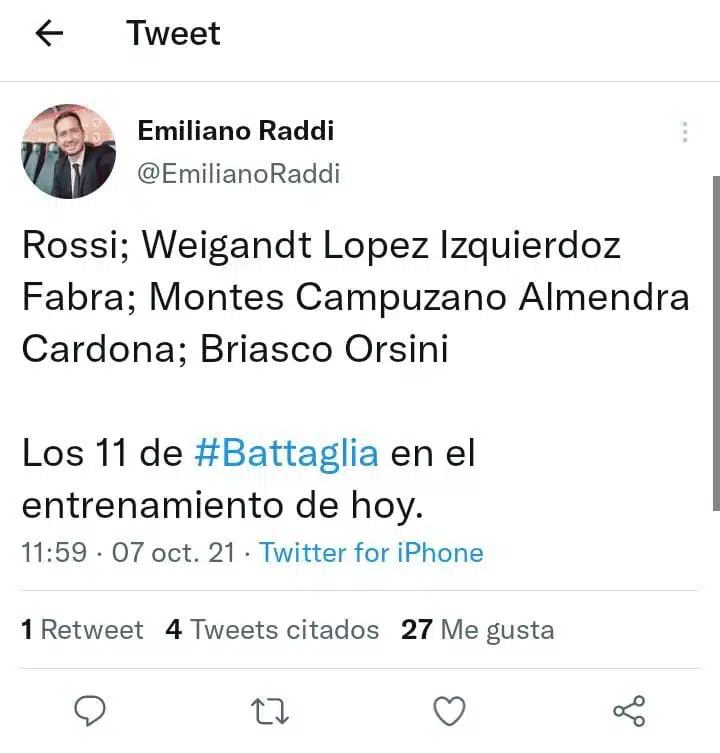The height and width of the screenshot is (754, 720).
Task: Open the tweet's overflow menu
Action: 685,132
